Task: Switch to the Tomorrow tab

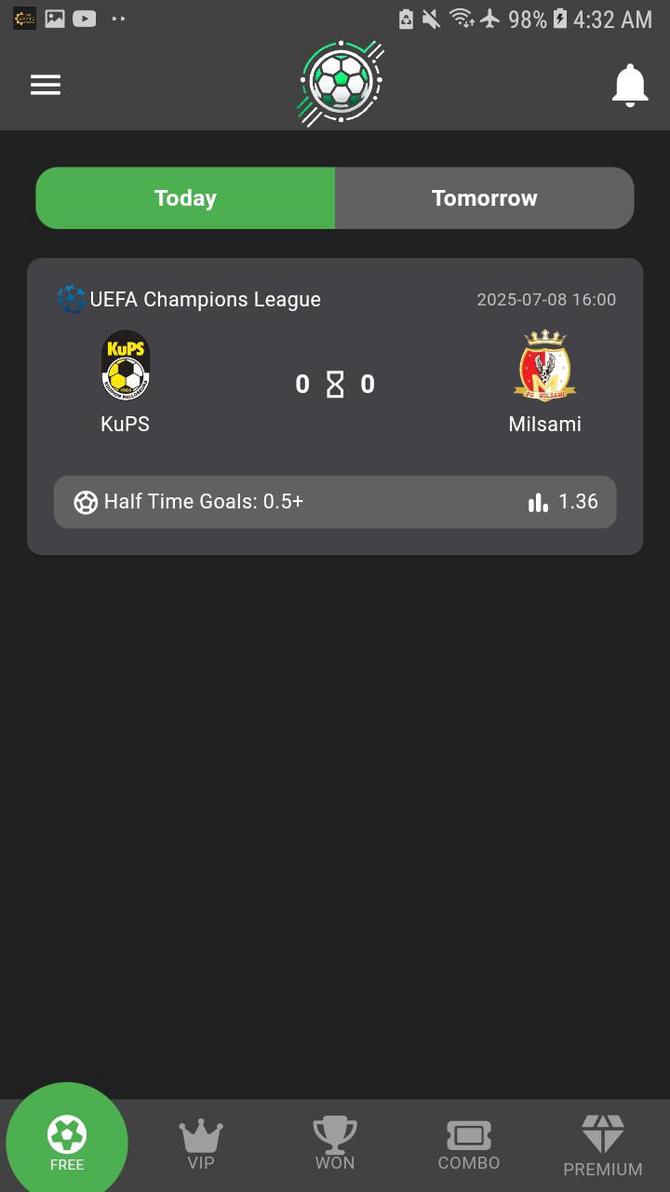Action: (484, 198)
